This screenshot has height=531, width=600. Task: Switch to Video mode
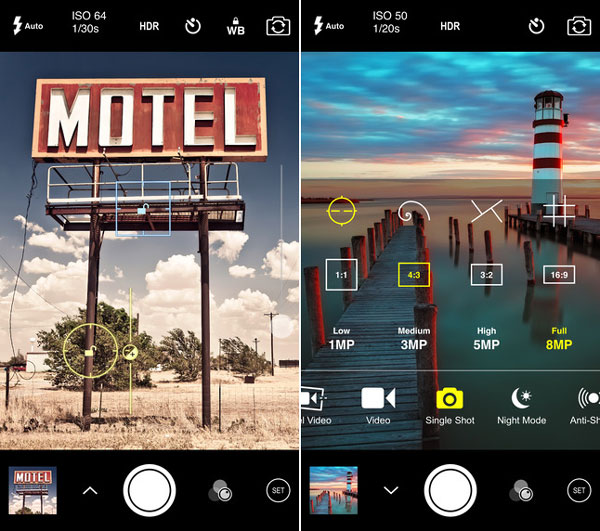[x=378, y=405]
